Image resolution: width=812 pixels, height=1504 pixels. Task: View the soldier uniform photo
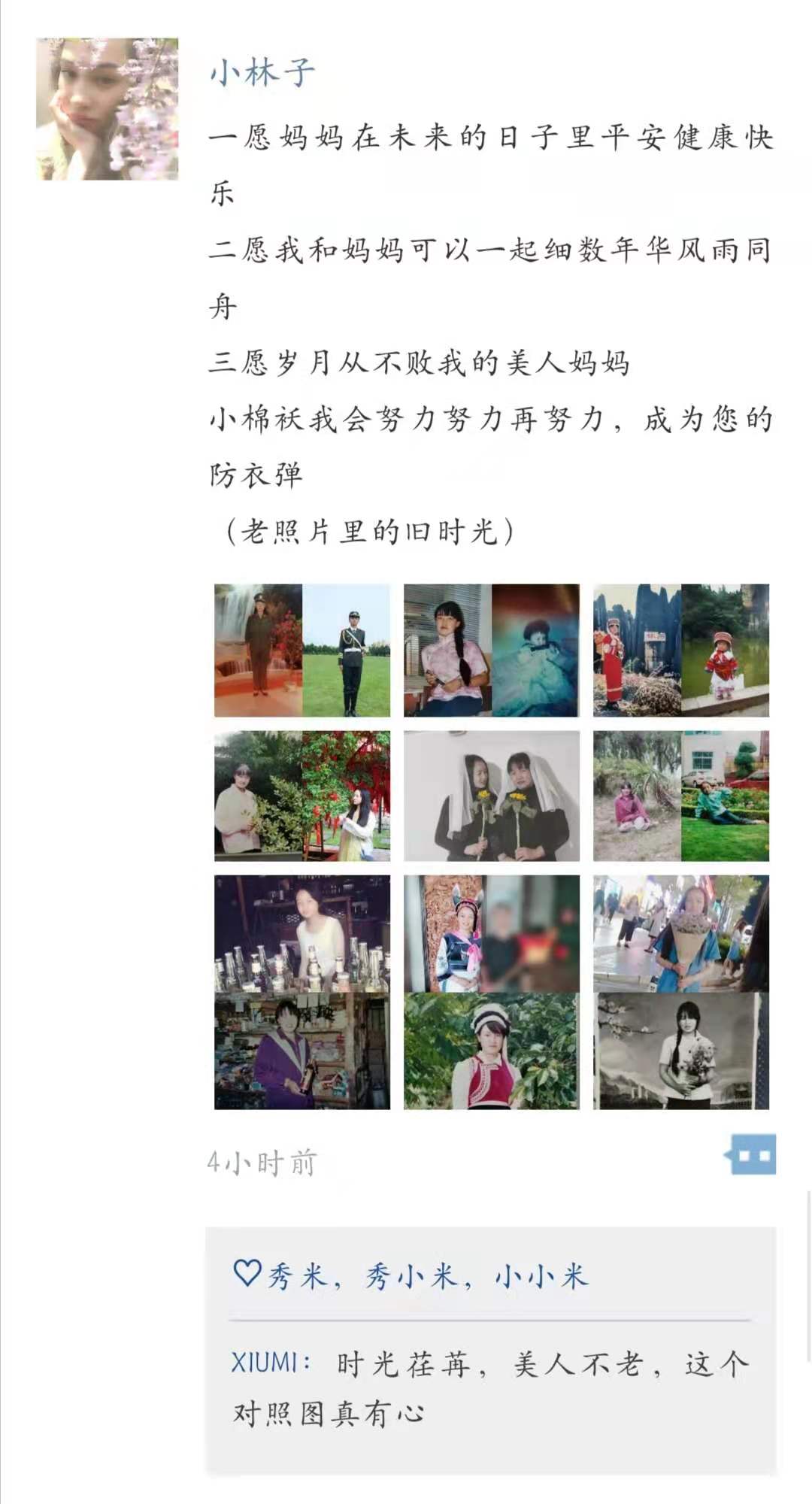pyautogui.click(x=302, y=650)
